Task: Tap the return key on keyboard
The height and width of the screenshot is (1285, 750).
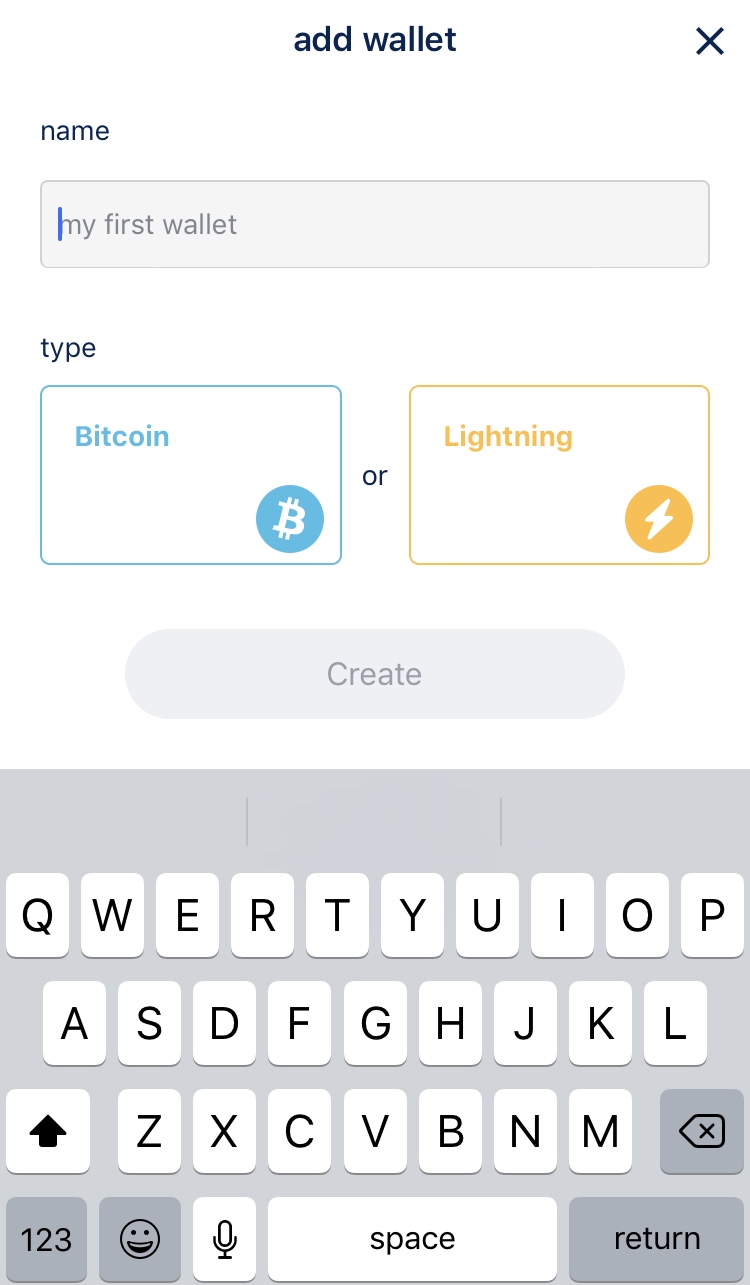Action: (656, 1239)
